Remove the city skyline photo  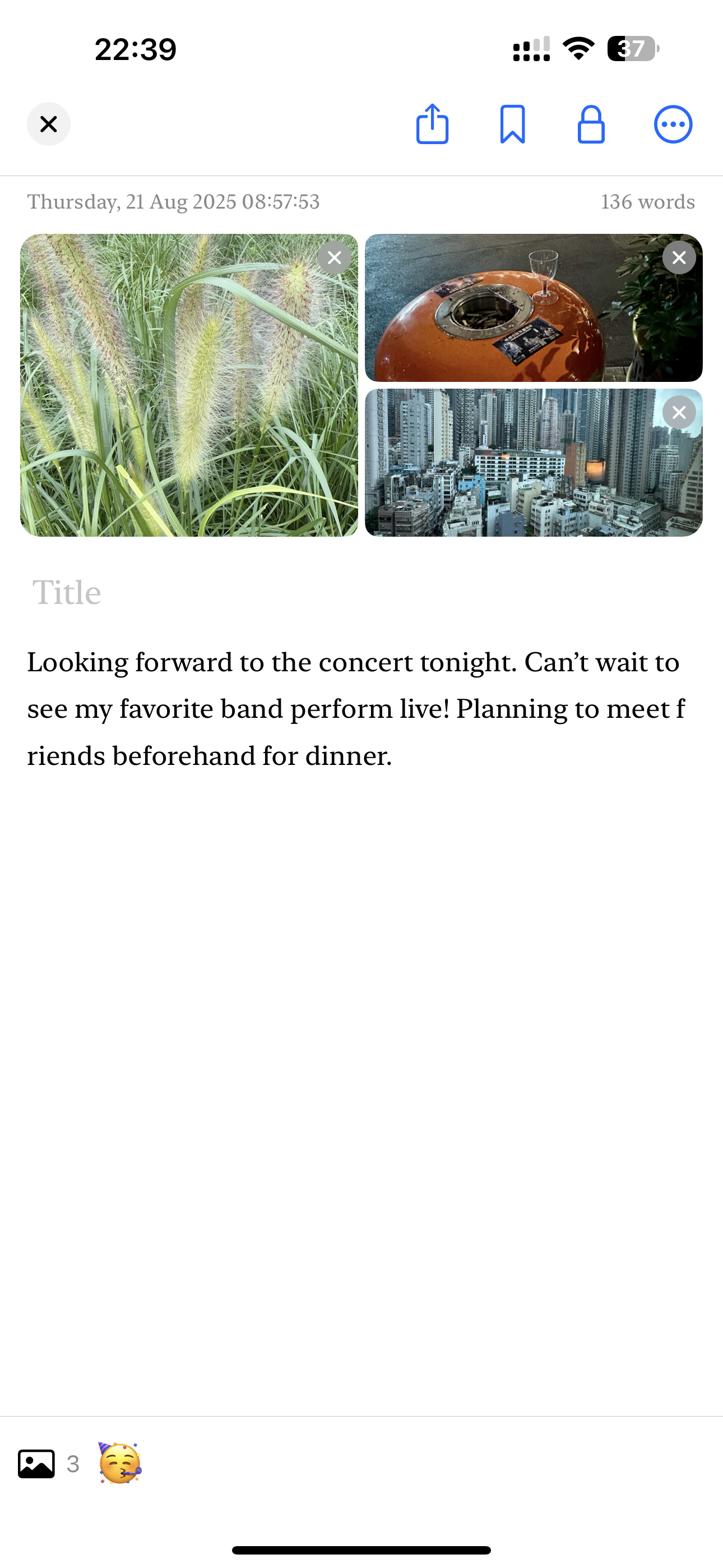[679, 413]
